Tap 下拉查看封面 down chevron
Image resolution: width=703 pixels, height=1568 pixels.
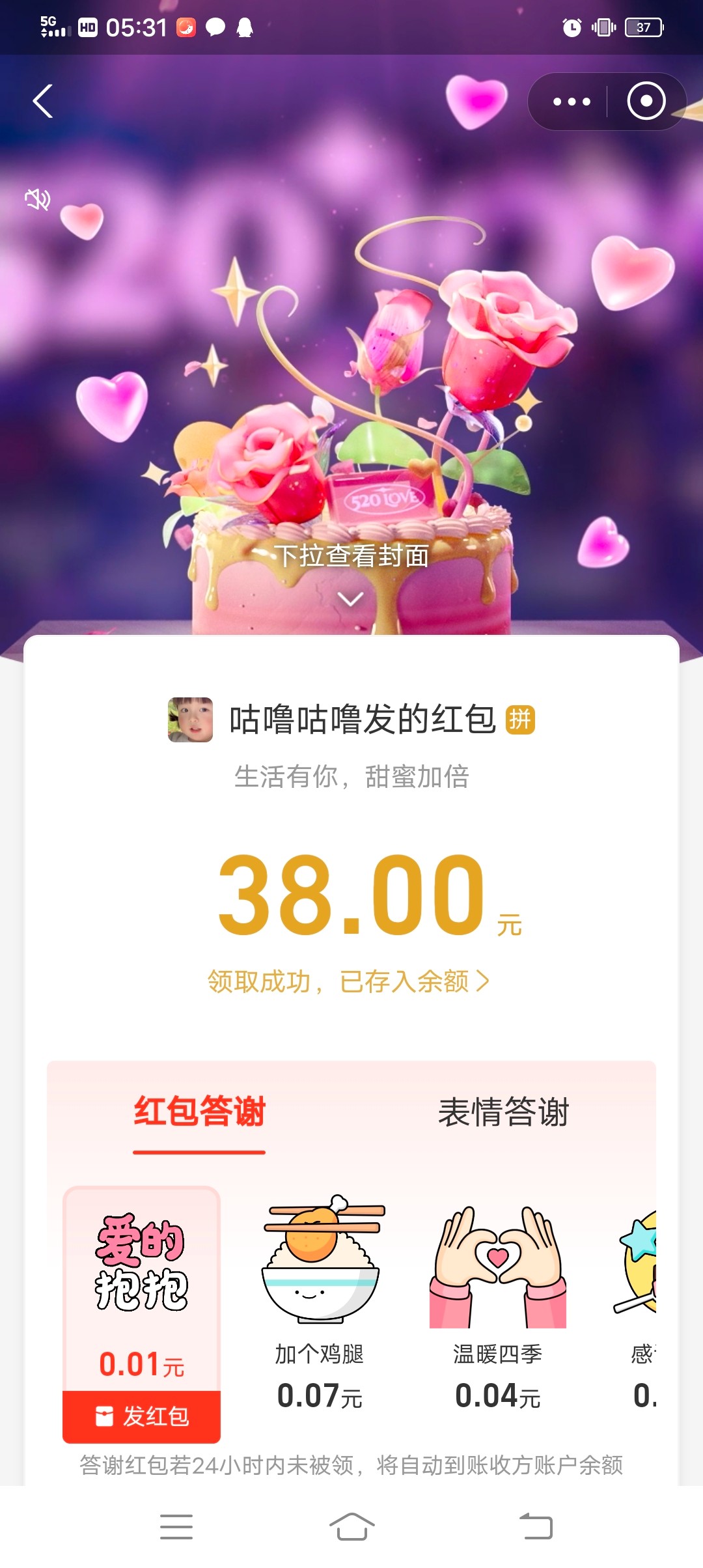(351, 598)
